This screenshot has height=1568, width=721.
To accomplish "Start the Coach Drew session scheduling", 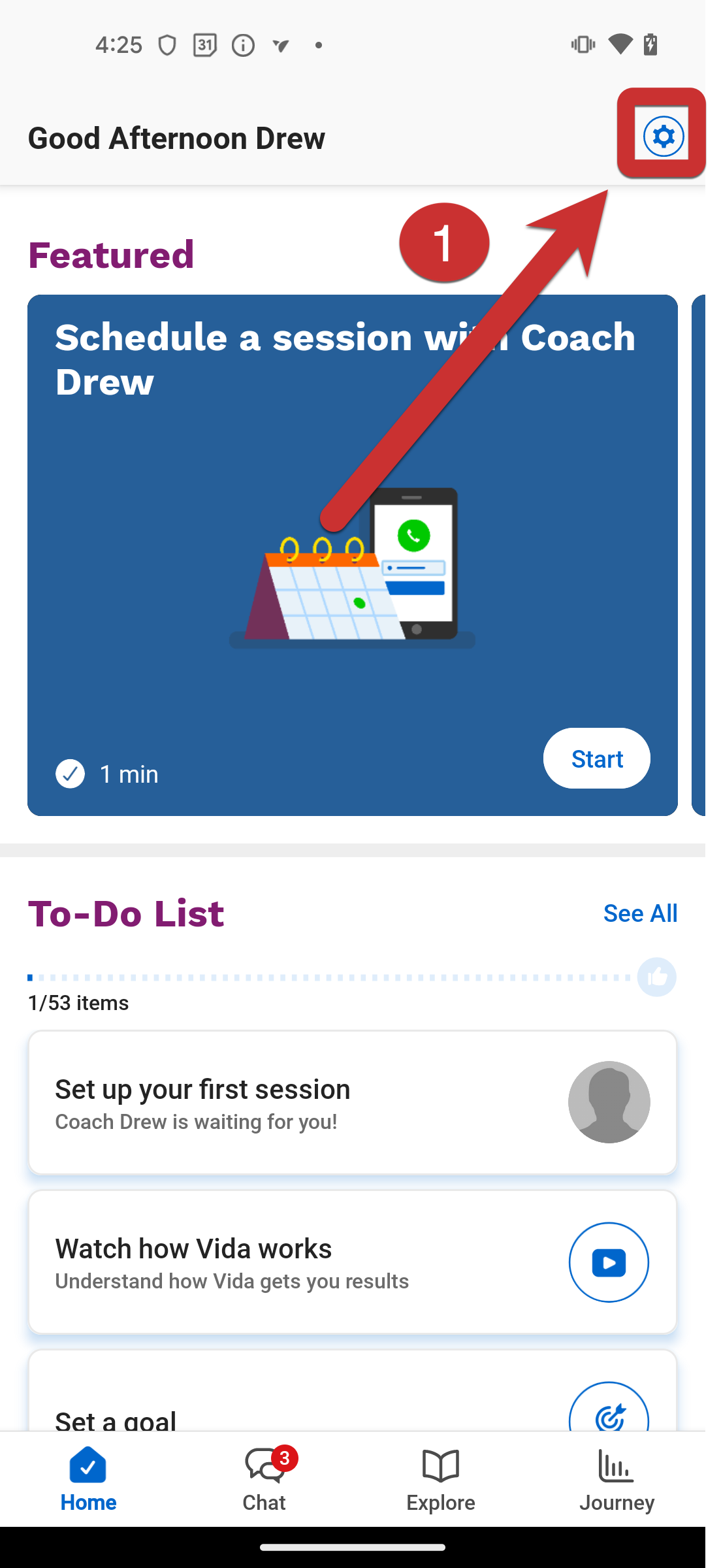I will (596, 759).
